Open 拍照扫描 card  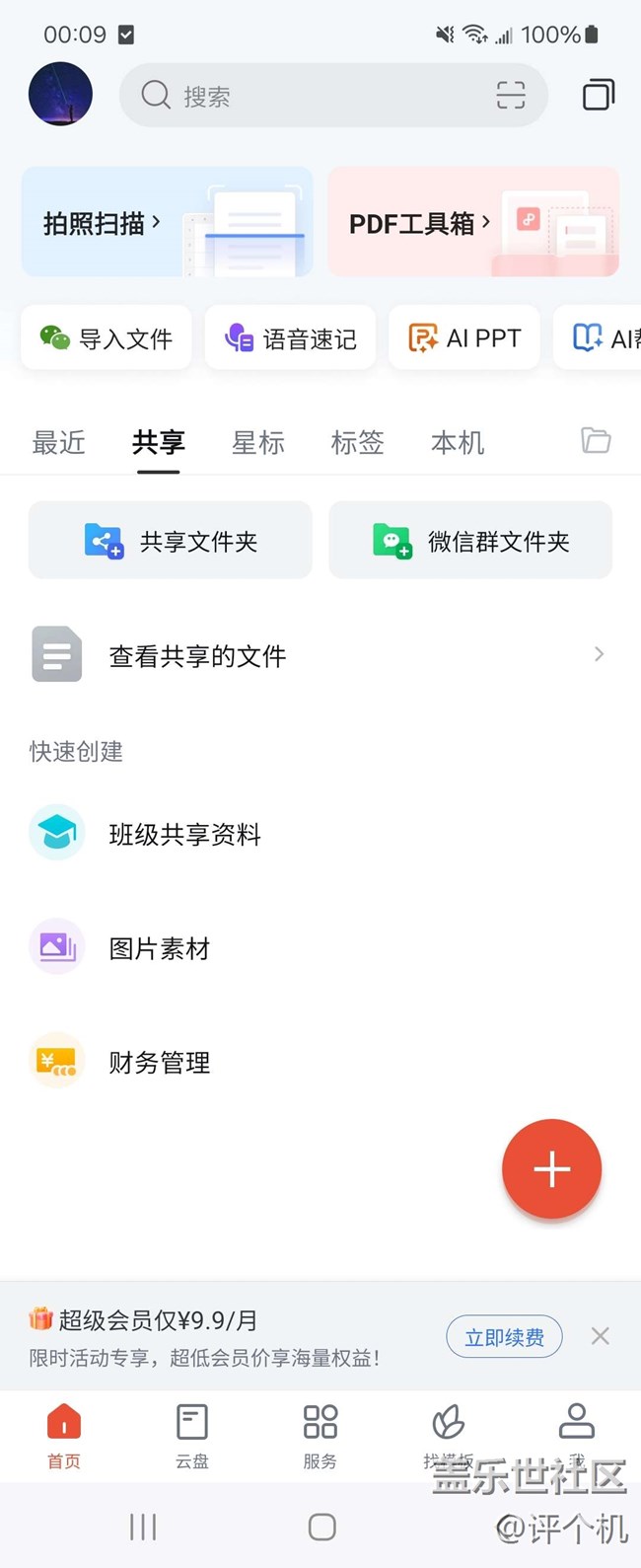click(x=167, y=222)
